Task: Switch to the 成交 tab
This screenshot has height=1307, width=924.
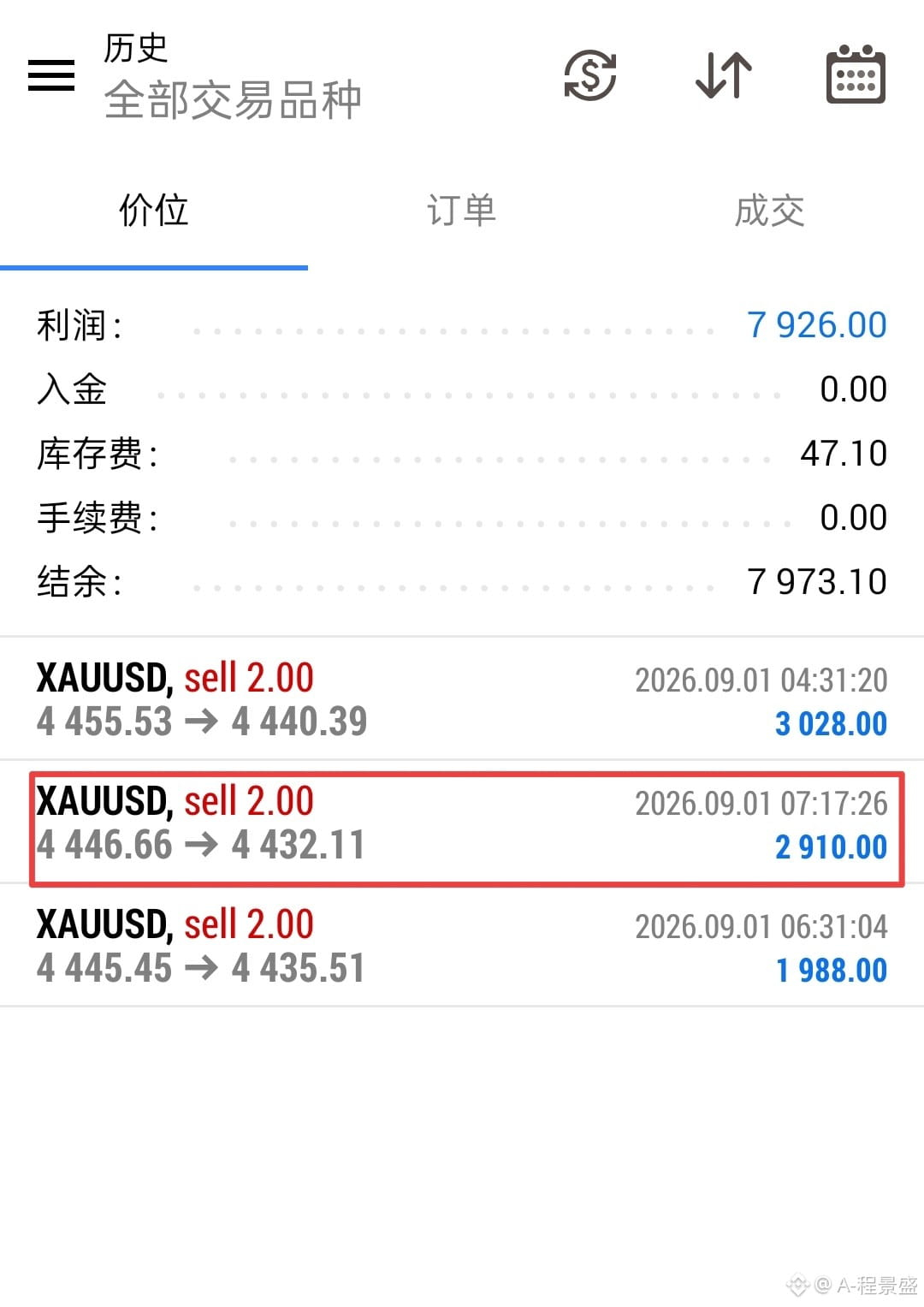Action: (770, 211)
